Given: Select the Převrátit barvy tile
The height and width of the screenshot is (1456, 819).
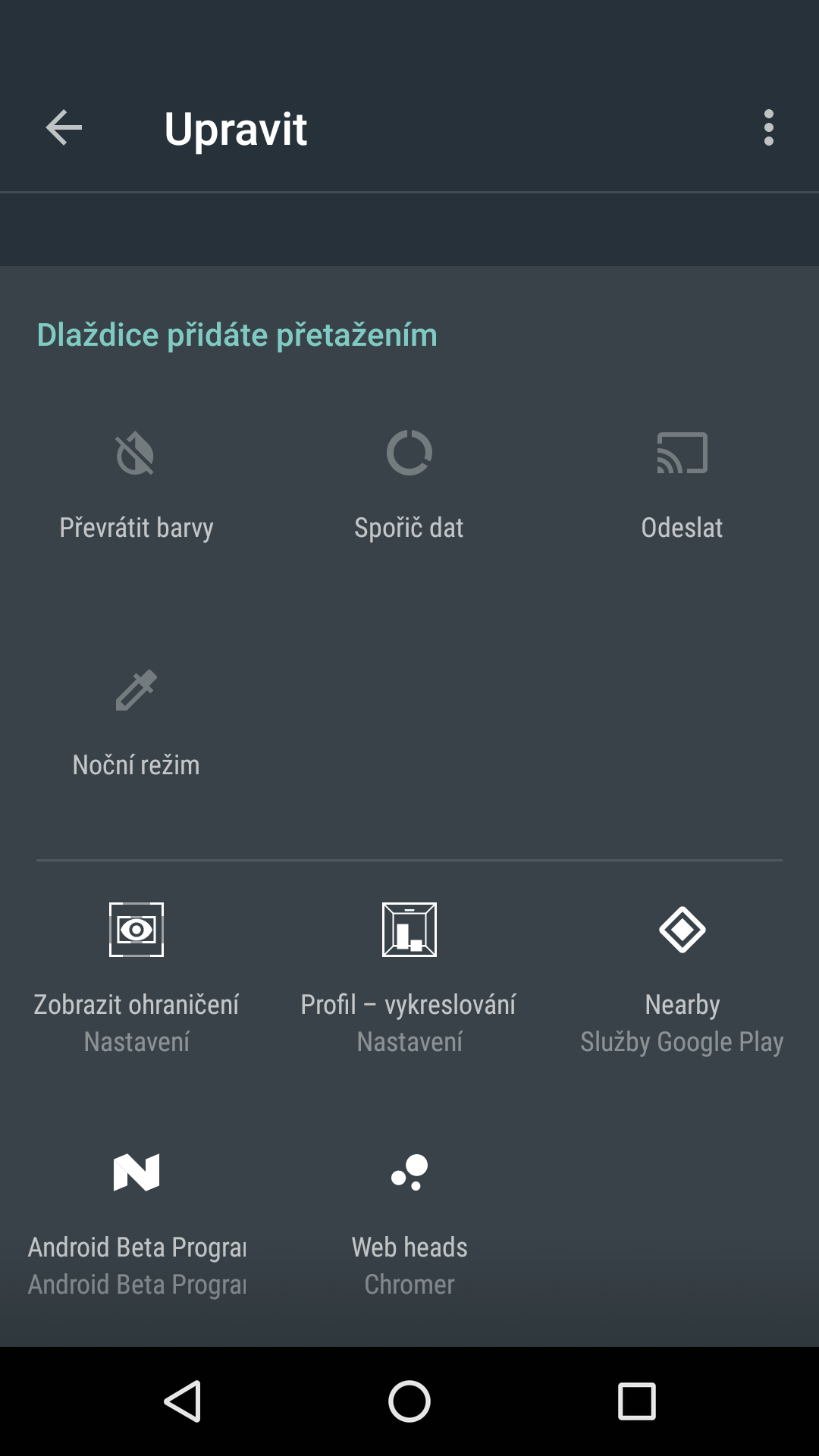Looking at the screenshot, I should pyautogui.click(x=136, y=485).
